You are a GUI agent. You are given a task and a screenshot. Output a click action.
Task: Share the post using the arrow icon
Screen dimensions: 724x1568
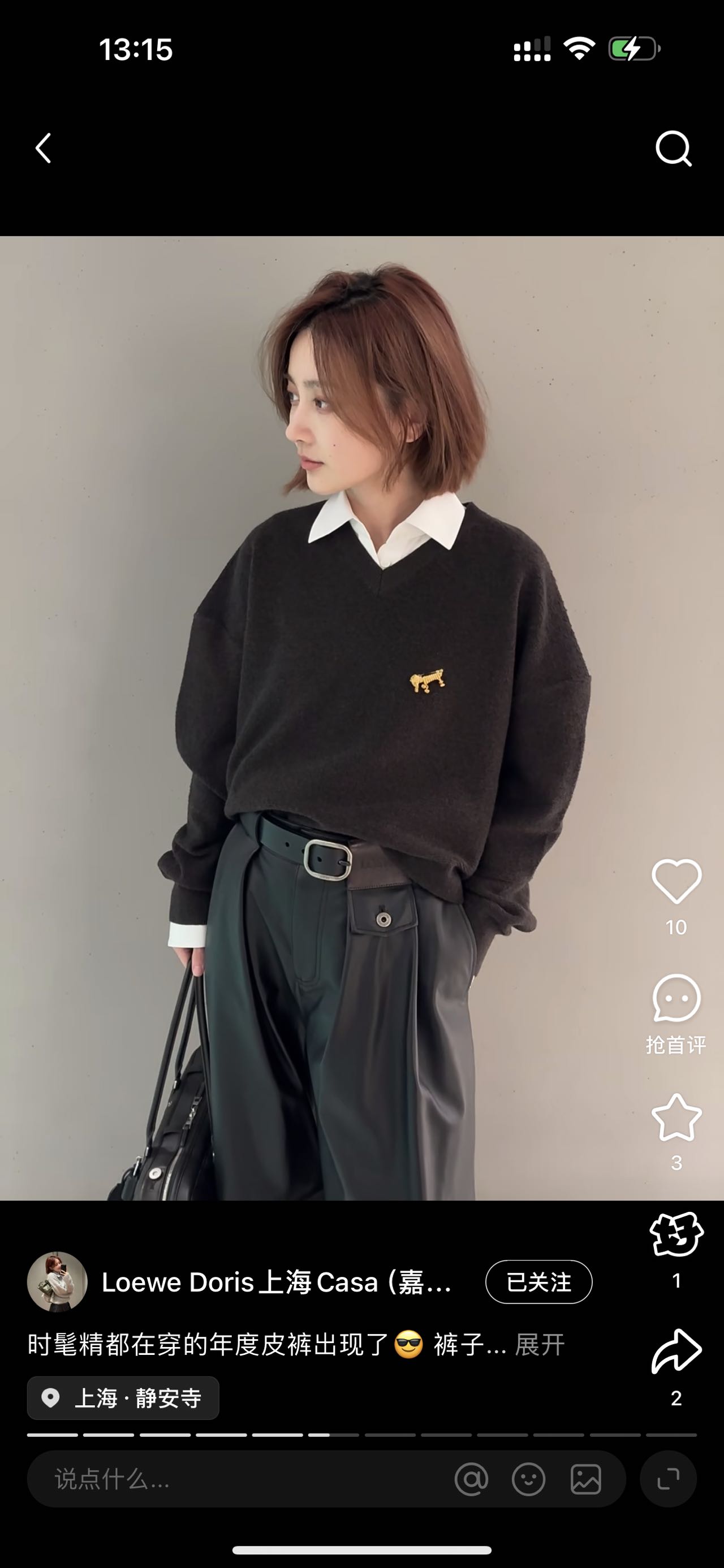pos(676,1353)
